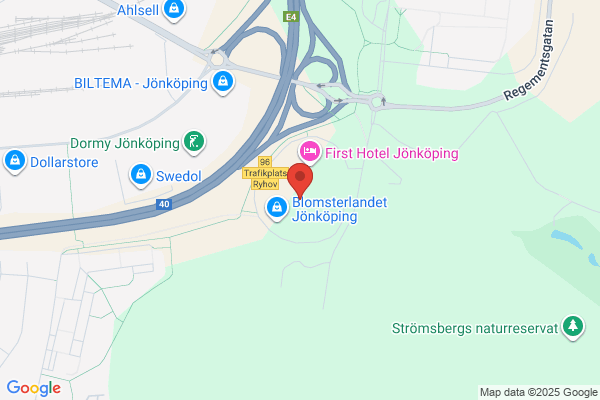Select the Dollarstore marker
This screenshot has width=600, height=400.
(15, 161)
